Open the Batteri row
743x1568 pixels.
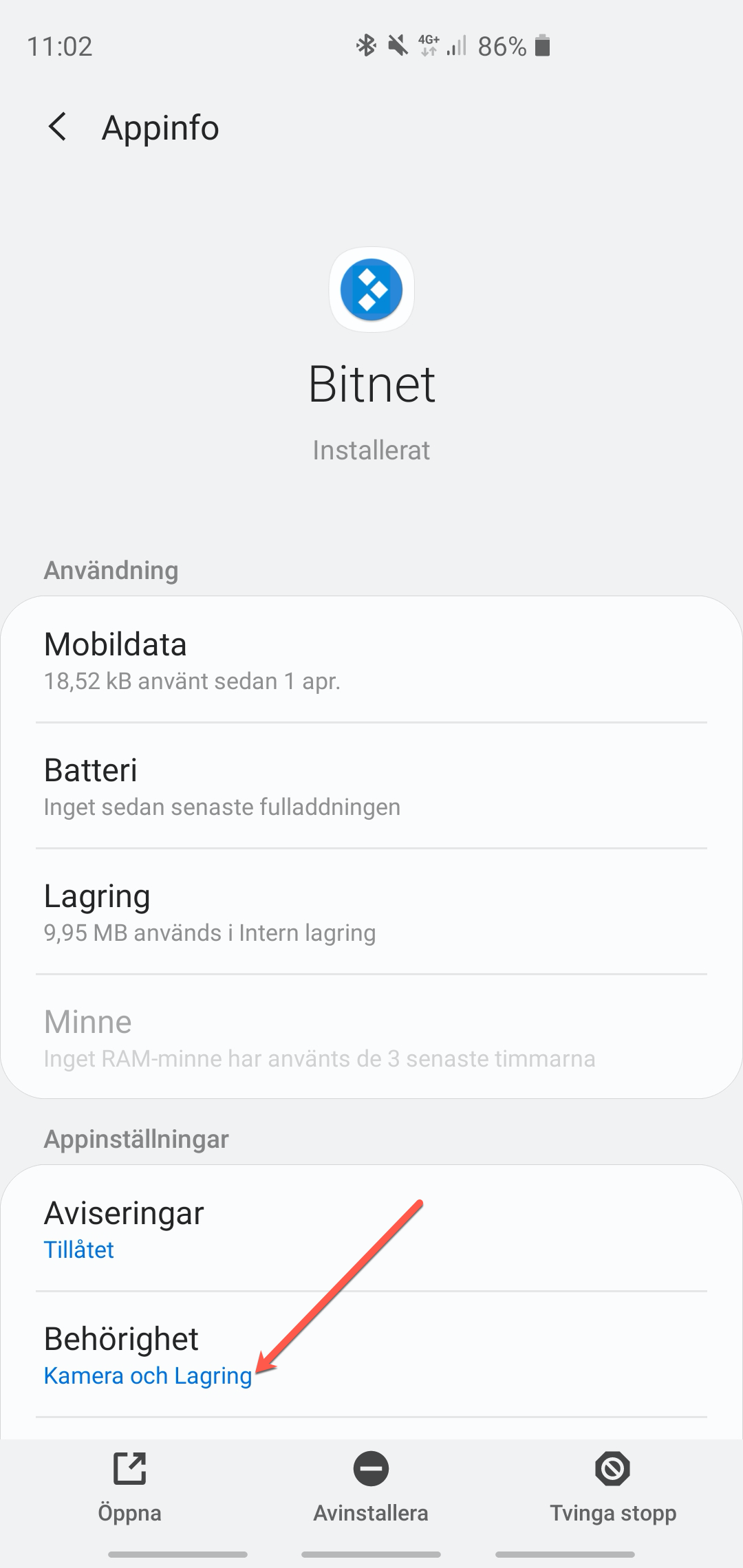pyautogui.click(x=371, y=785)
